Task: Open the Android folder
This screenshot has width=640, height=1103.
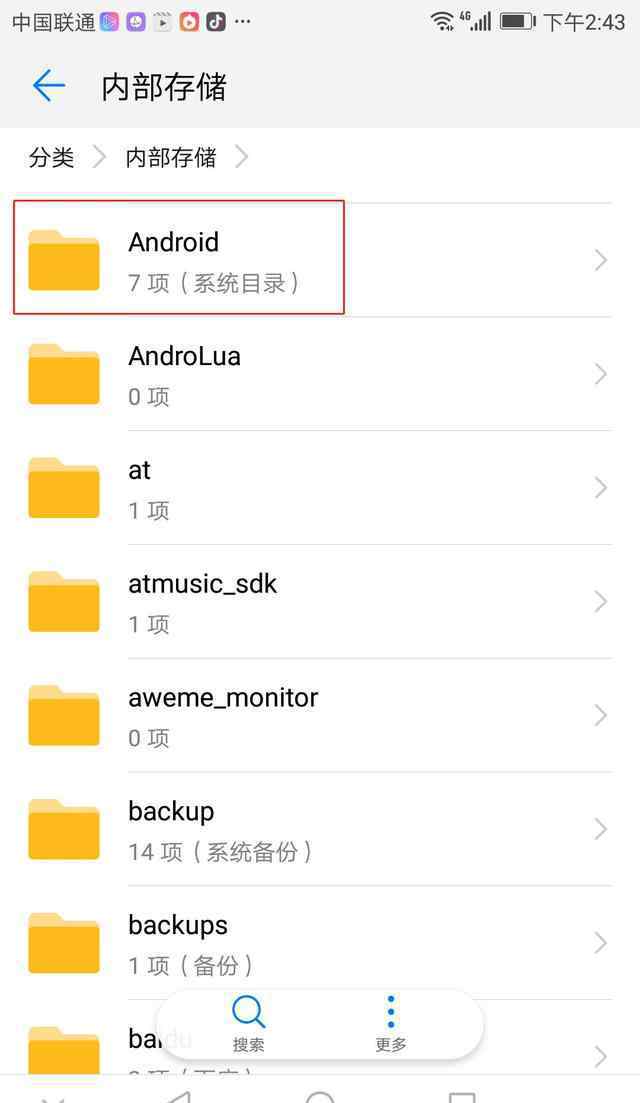Action: [320, 260]
